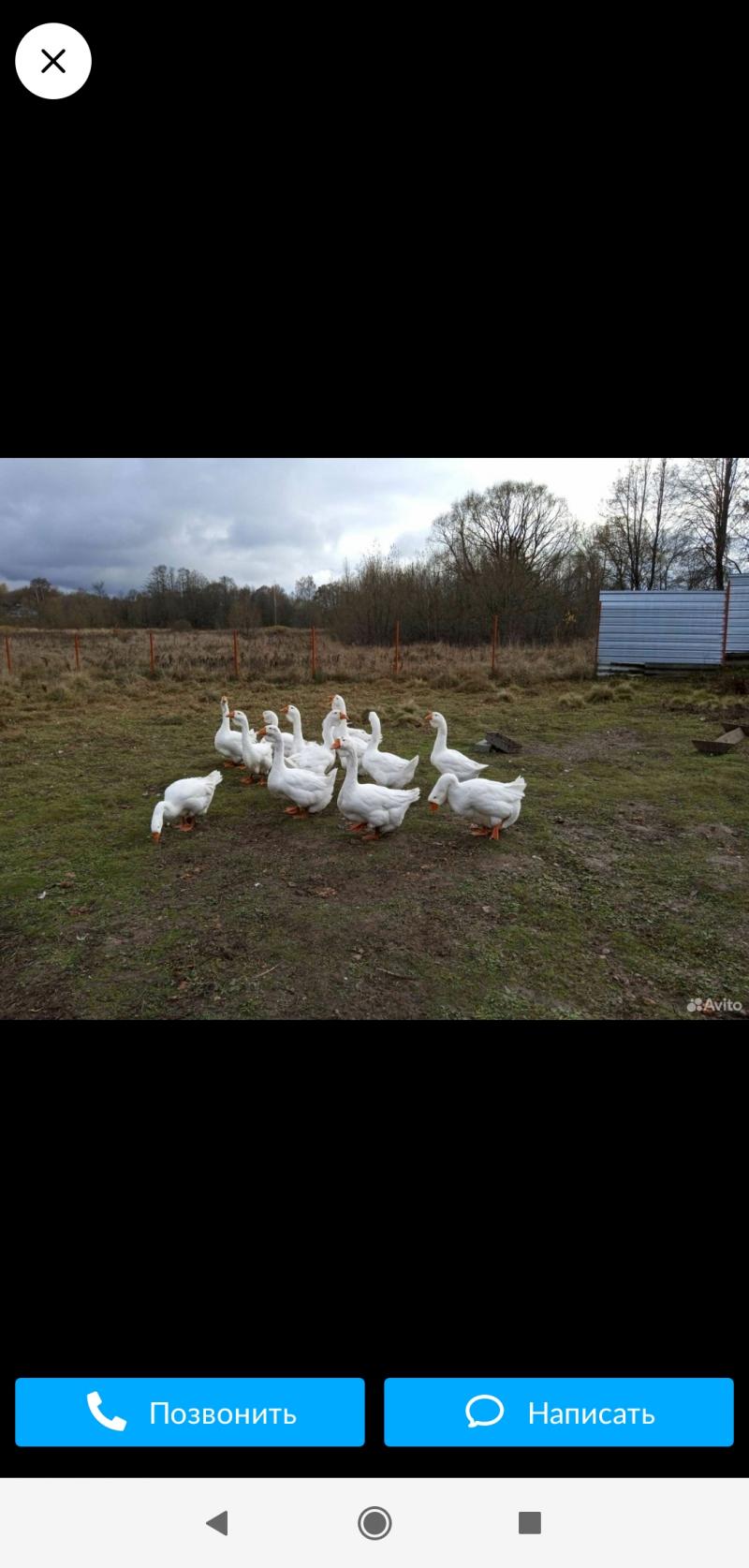
Task: Return to the home screen
Action: coord(374,1523)
